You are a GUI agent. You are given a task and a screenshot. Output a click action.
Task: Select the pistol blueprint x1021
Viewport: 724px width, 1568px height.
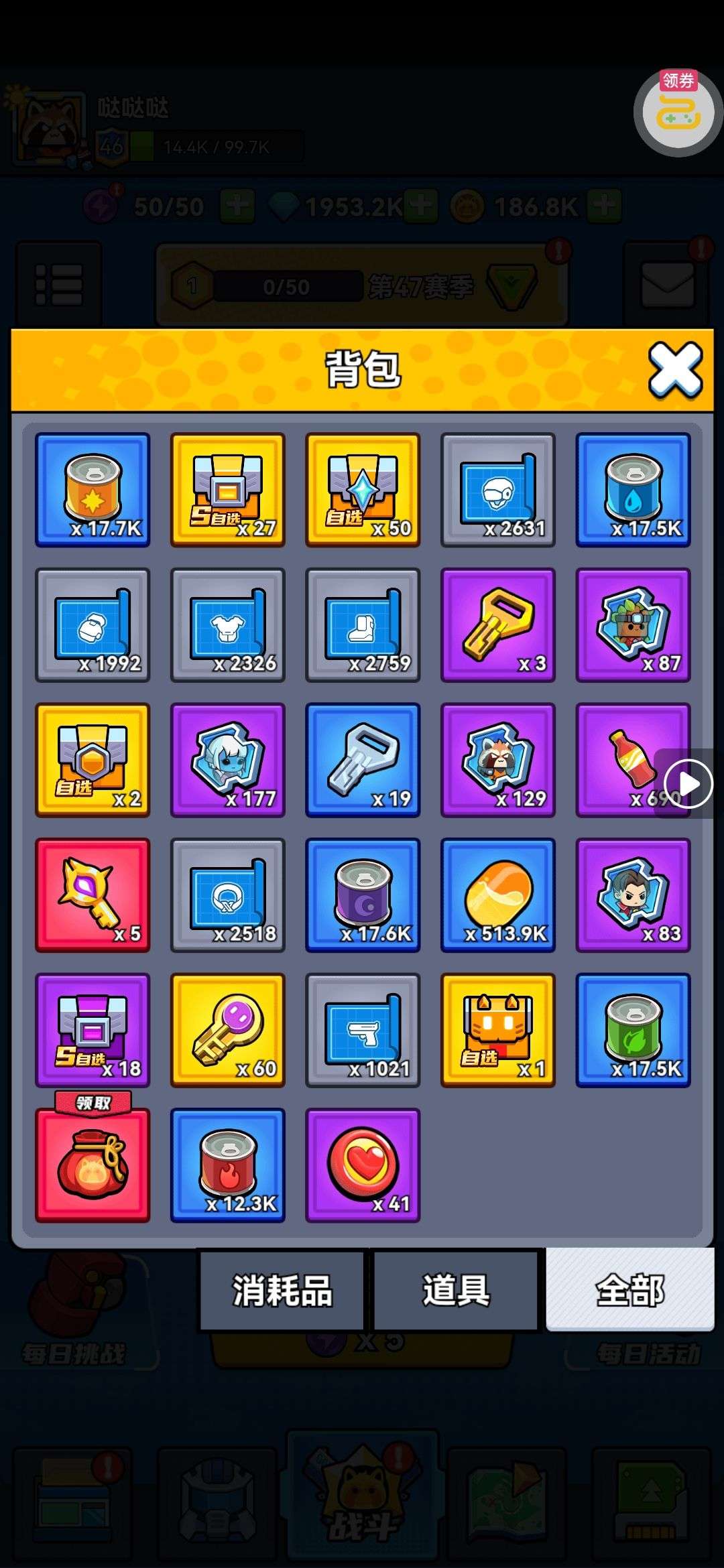(363, 1030)
